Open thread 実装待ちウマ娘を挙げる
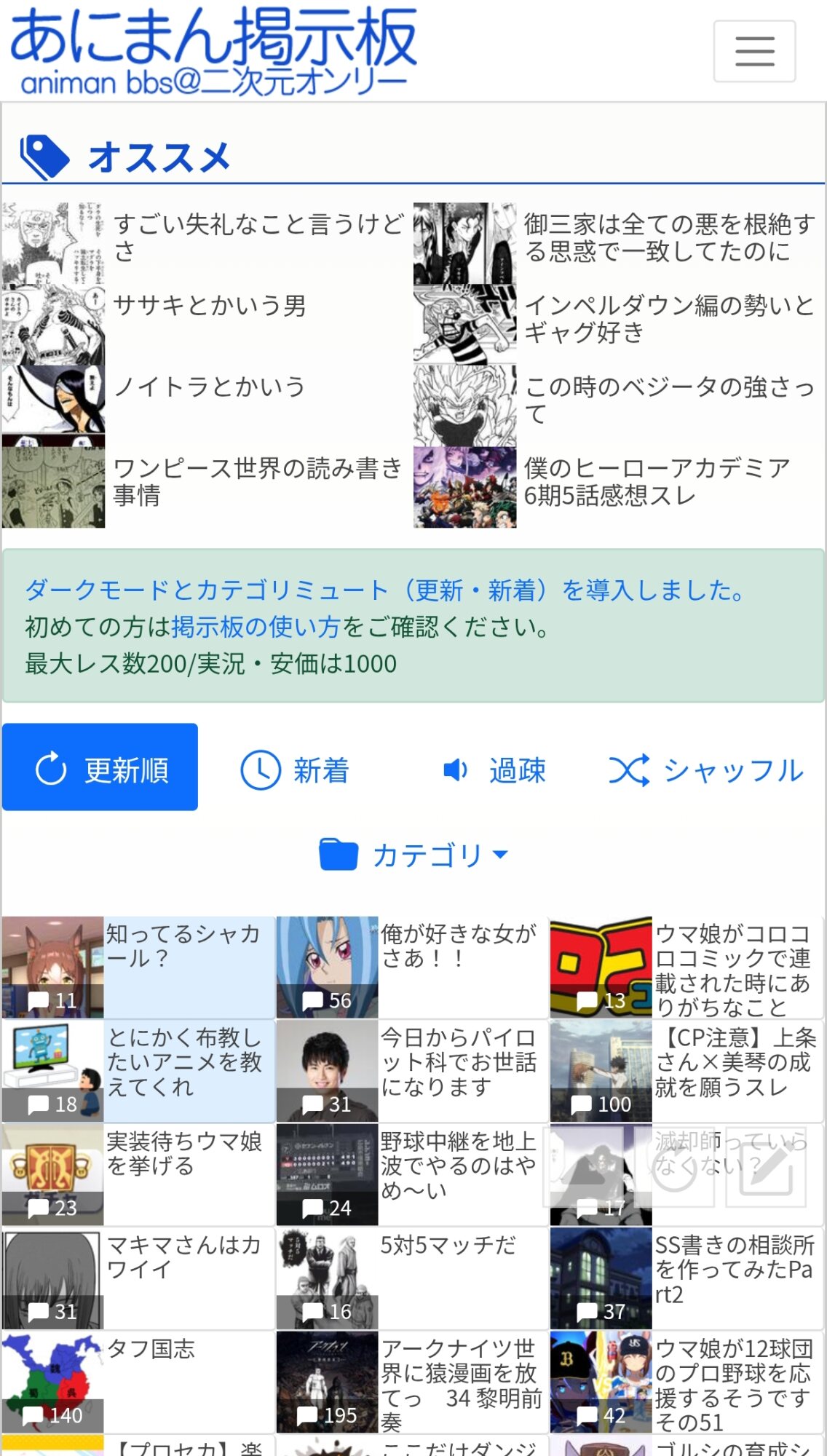 [x=183, y=1154]
